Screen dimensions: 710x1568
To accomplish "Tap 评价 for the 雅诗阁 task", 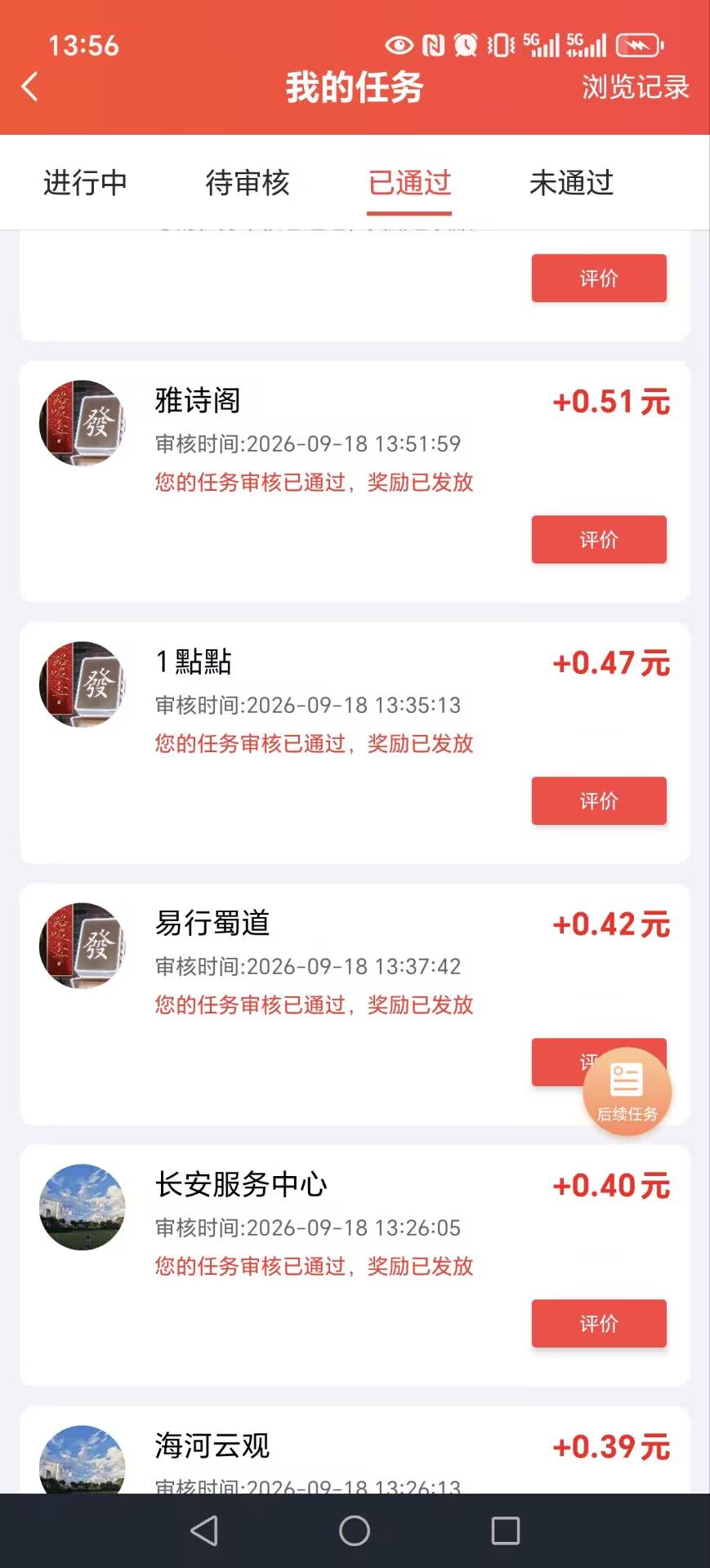I will 599,539.
